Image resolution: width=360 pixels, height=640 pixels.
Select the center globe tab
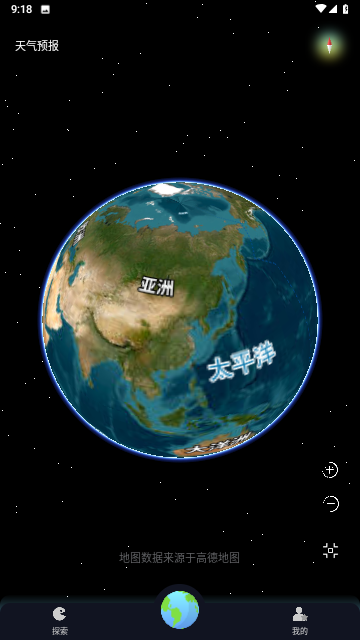tap(180, 610)
